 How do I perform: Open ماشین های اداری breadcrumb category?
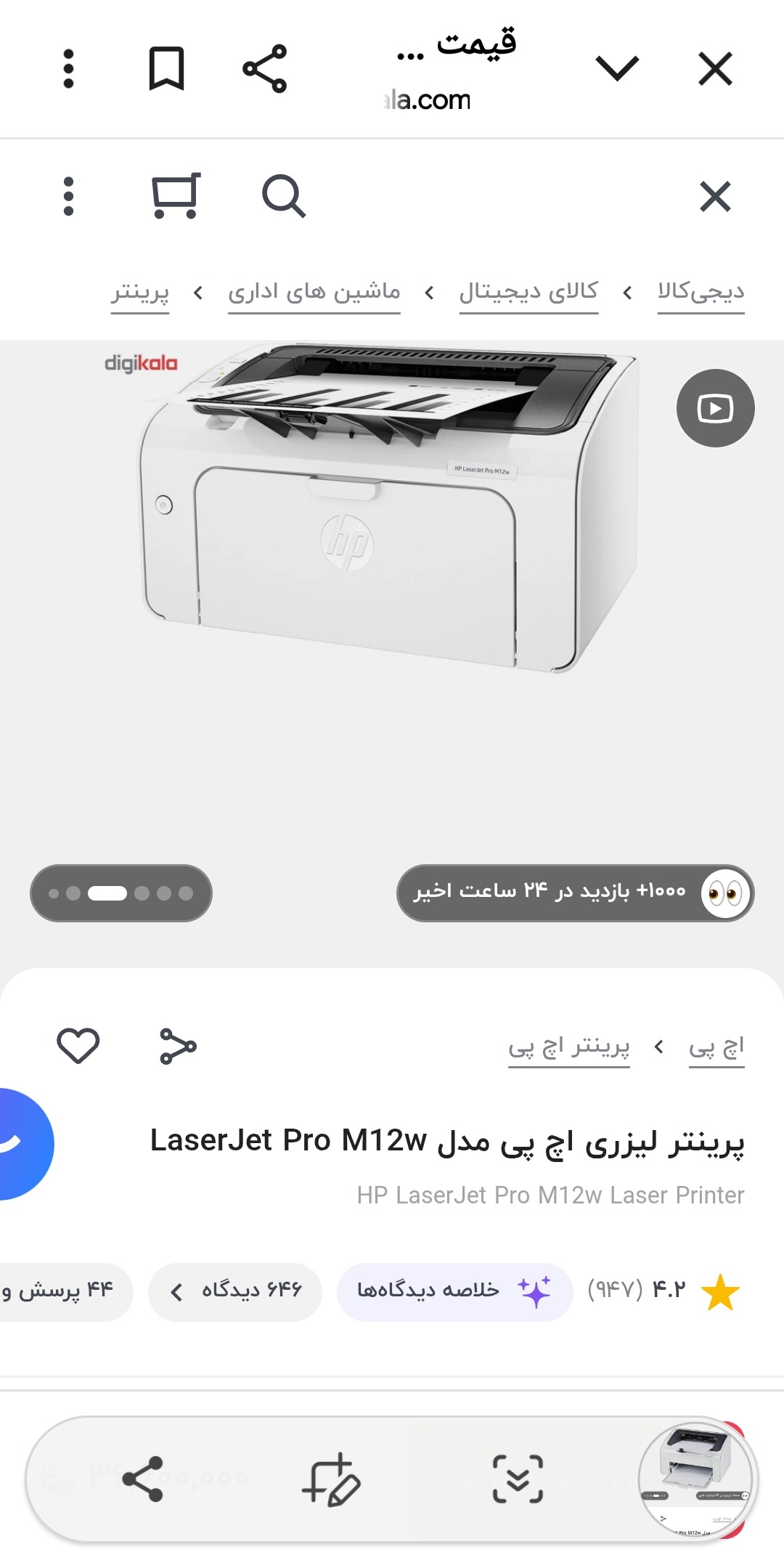click(314, 292)
